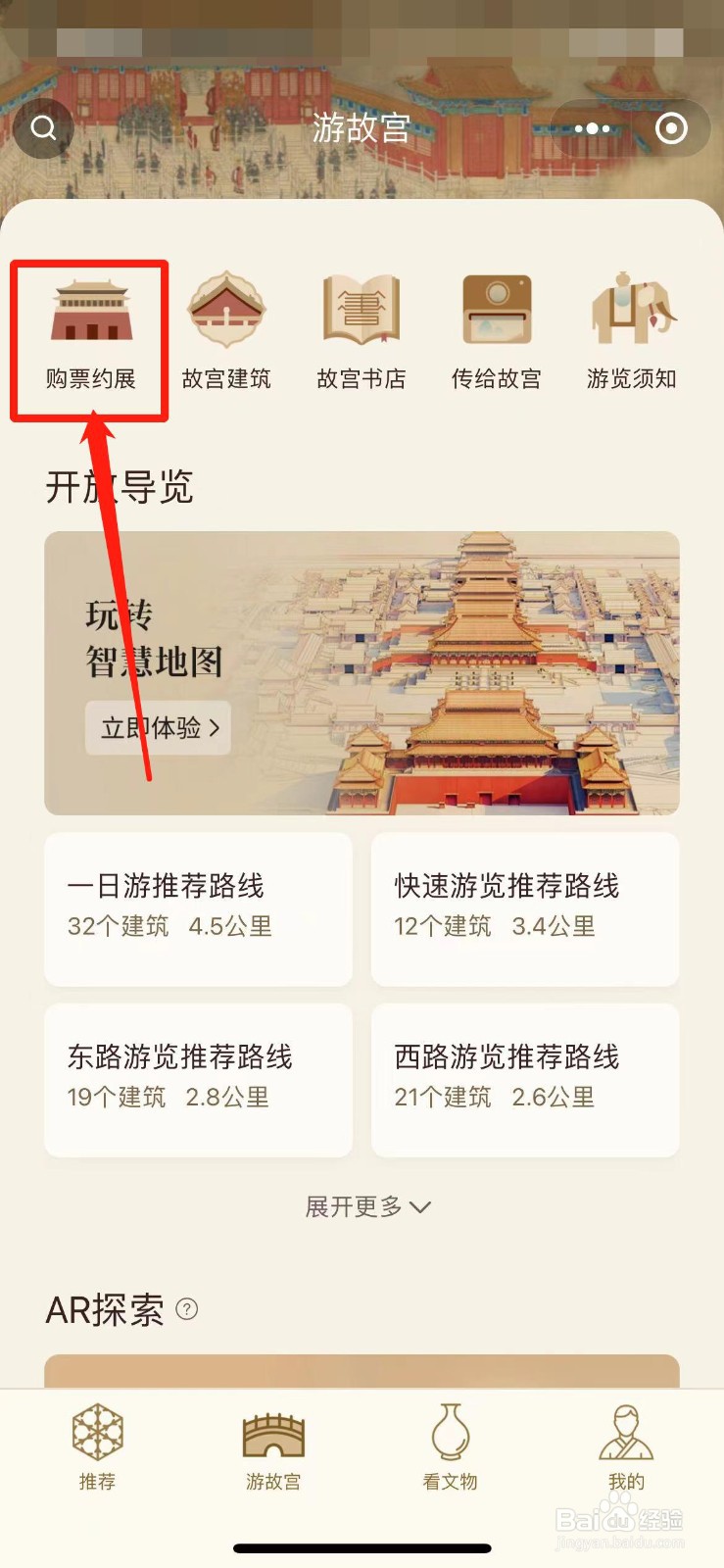Open 西路游览推荐路线 card
Image resolution: width=724 pixels, height=1568 pixels.
[x=525, y=1078]
